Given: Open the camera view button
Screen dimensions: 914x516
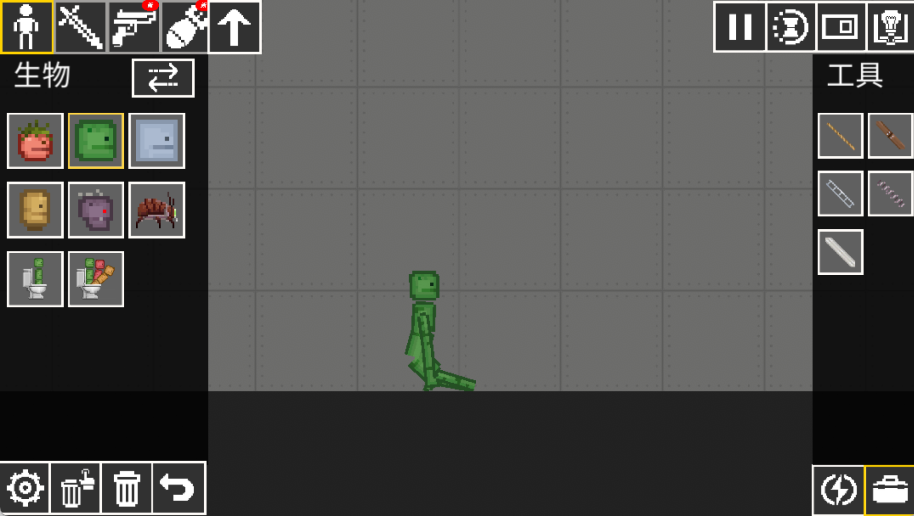Looking at the screenshot, I should pyautogui.click(x=841, y=27).
